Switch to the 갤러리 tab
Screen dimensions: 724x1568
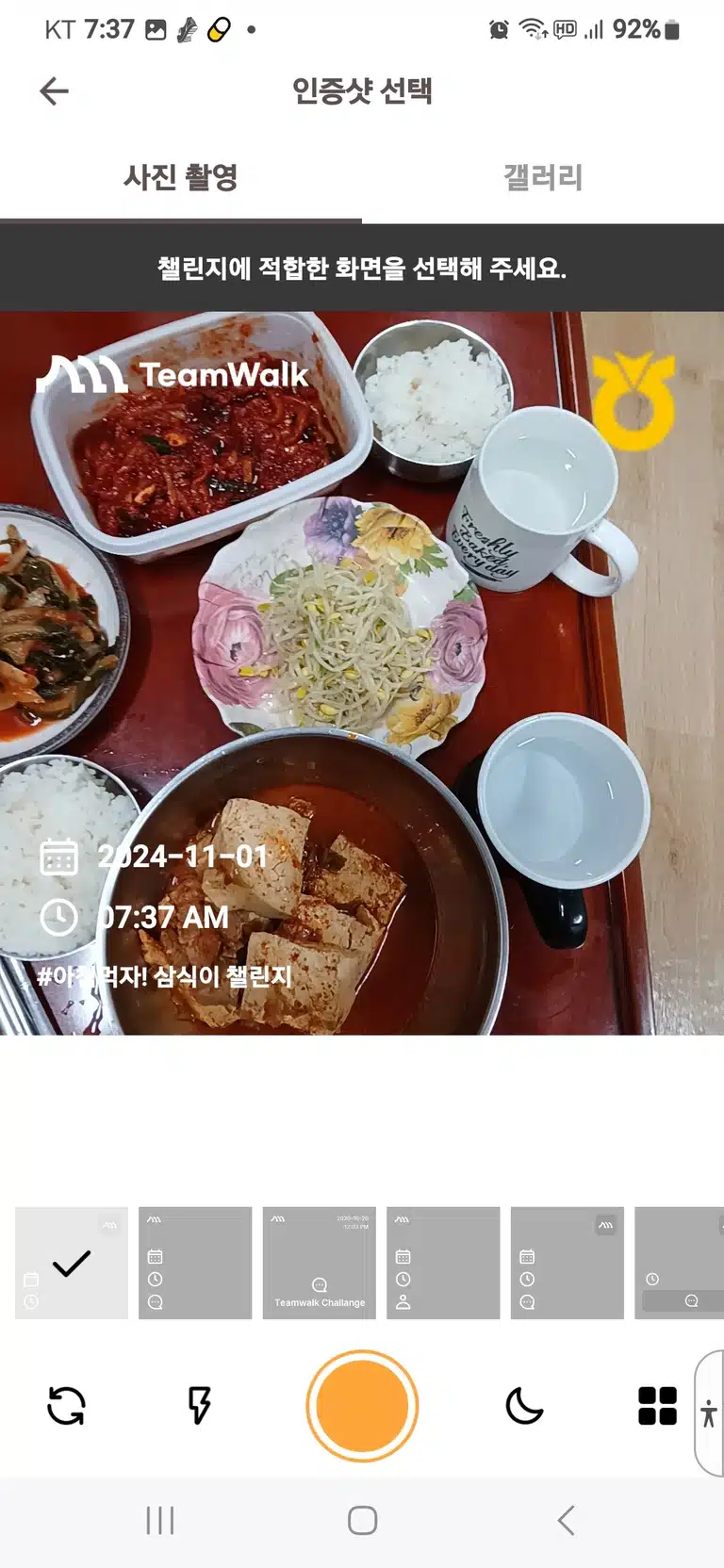click(x=543, y=177)
